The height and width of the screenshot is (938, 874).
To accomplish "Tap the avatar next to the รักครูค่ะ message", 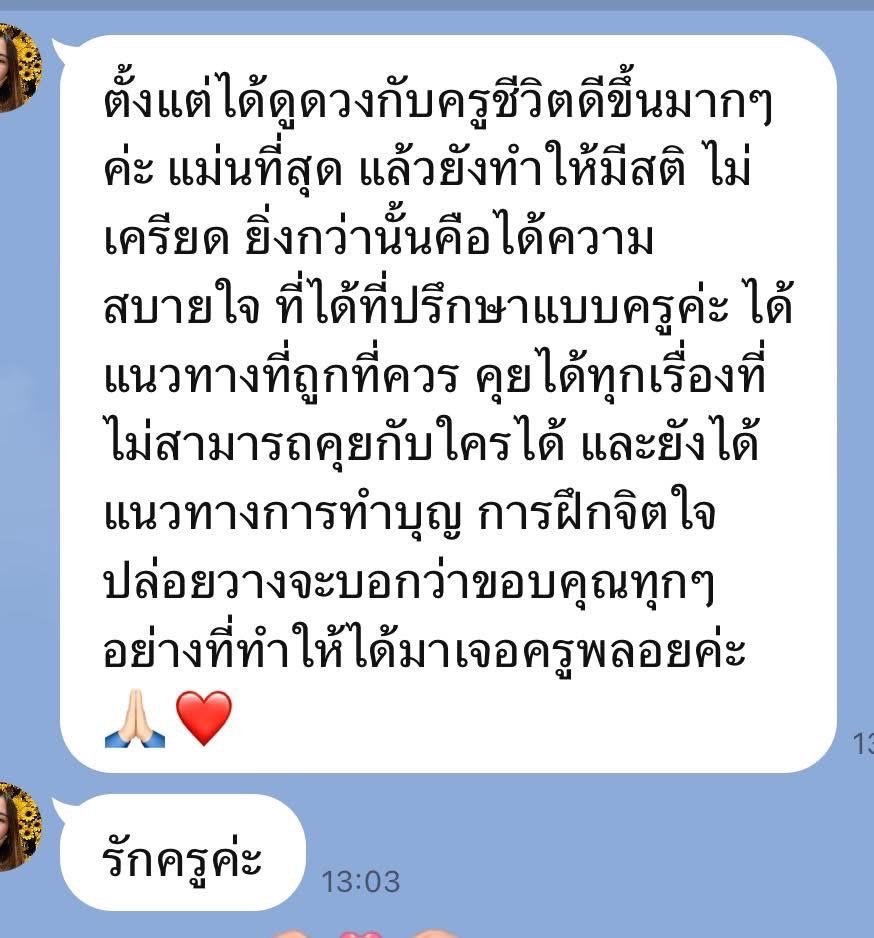I will [x=14, y=827].
